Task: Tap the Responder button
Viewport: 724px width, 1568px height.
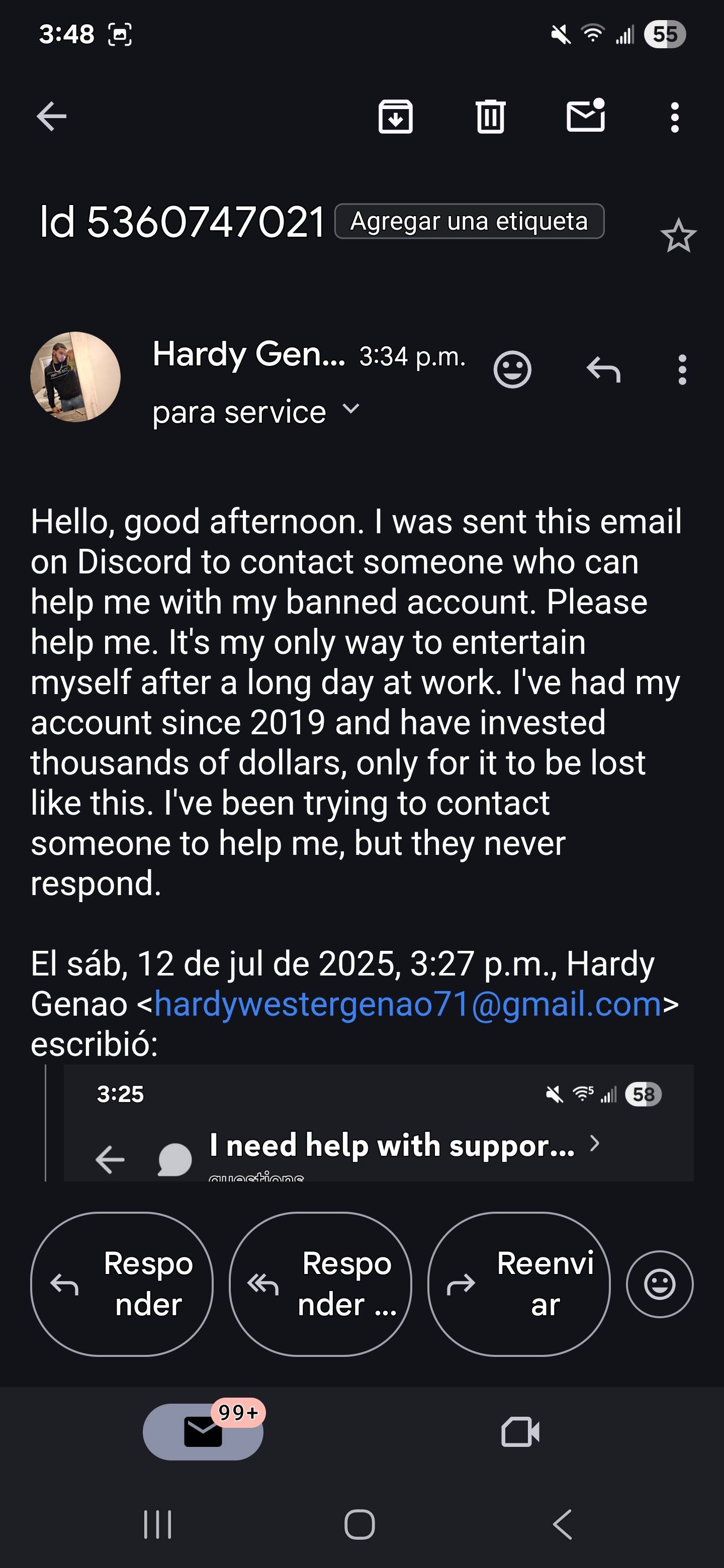Action: (x=122, y=1285)
